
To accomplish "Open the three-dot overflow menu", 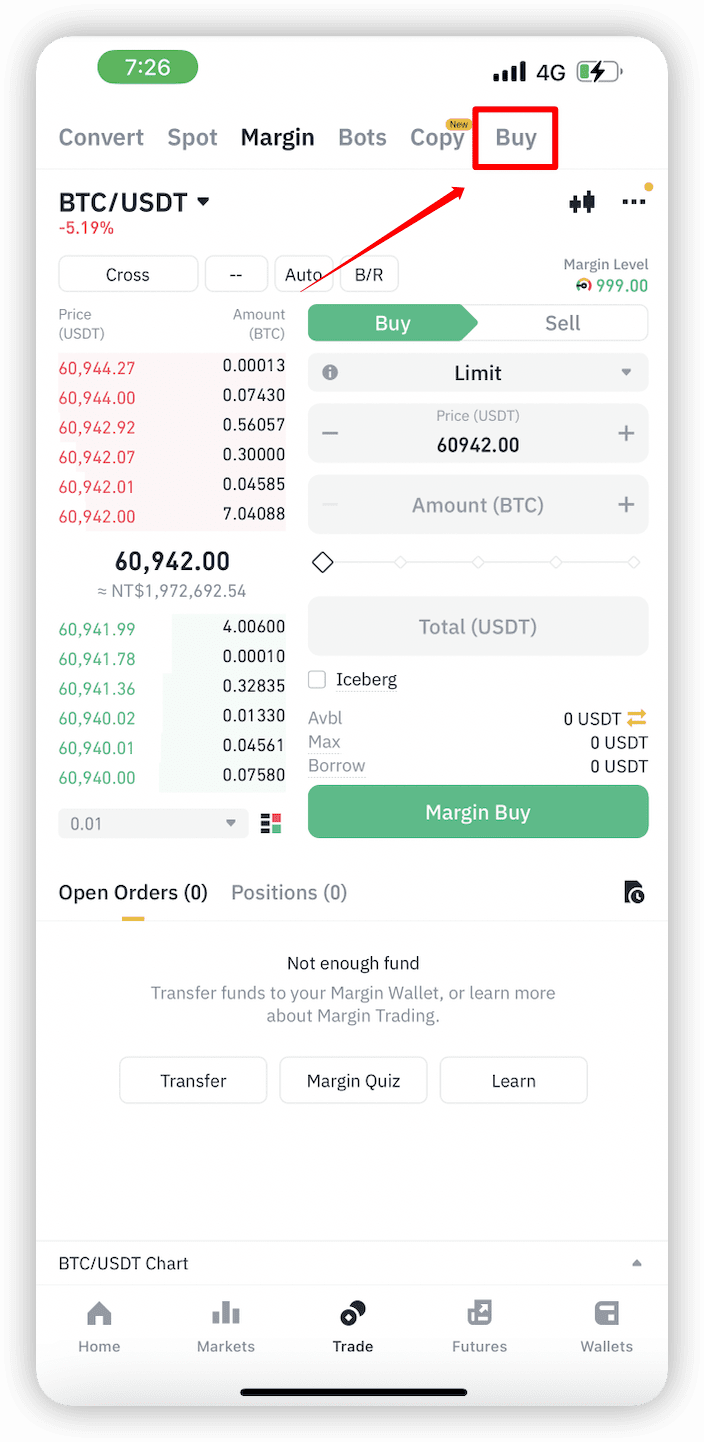I will point(634,202).
